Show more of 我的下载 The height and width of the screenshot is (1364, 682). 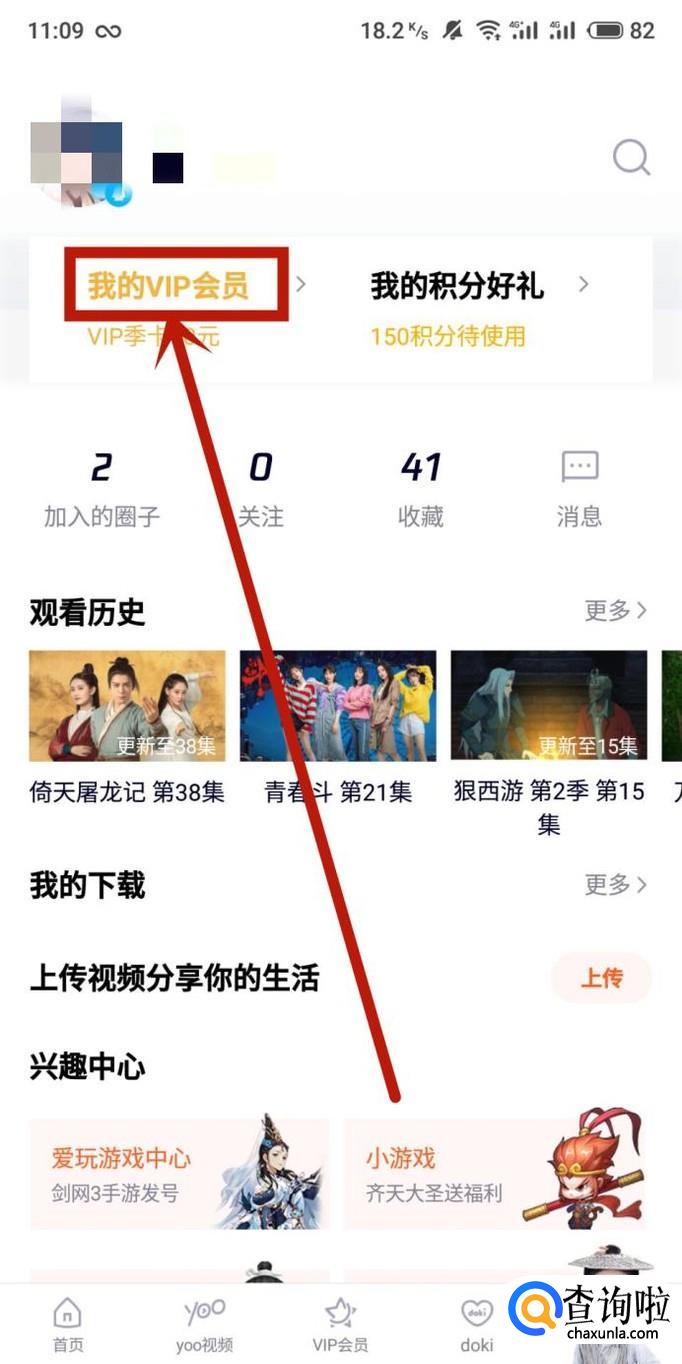[615, 885]
